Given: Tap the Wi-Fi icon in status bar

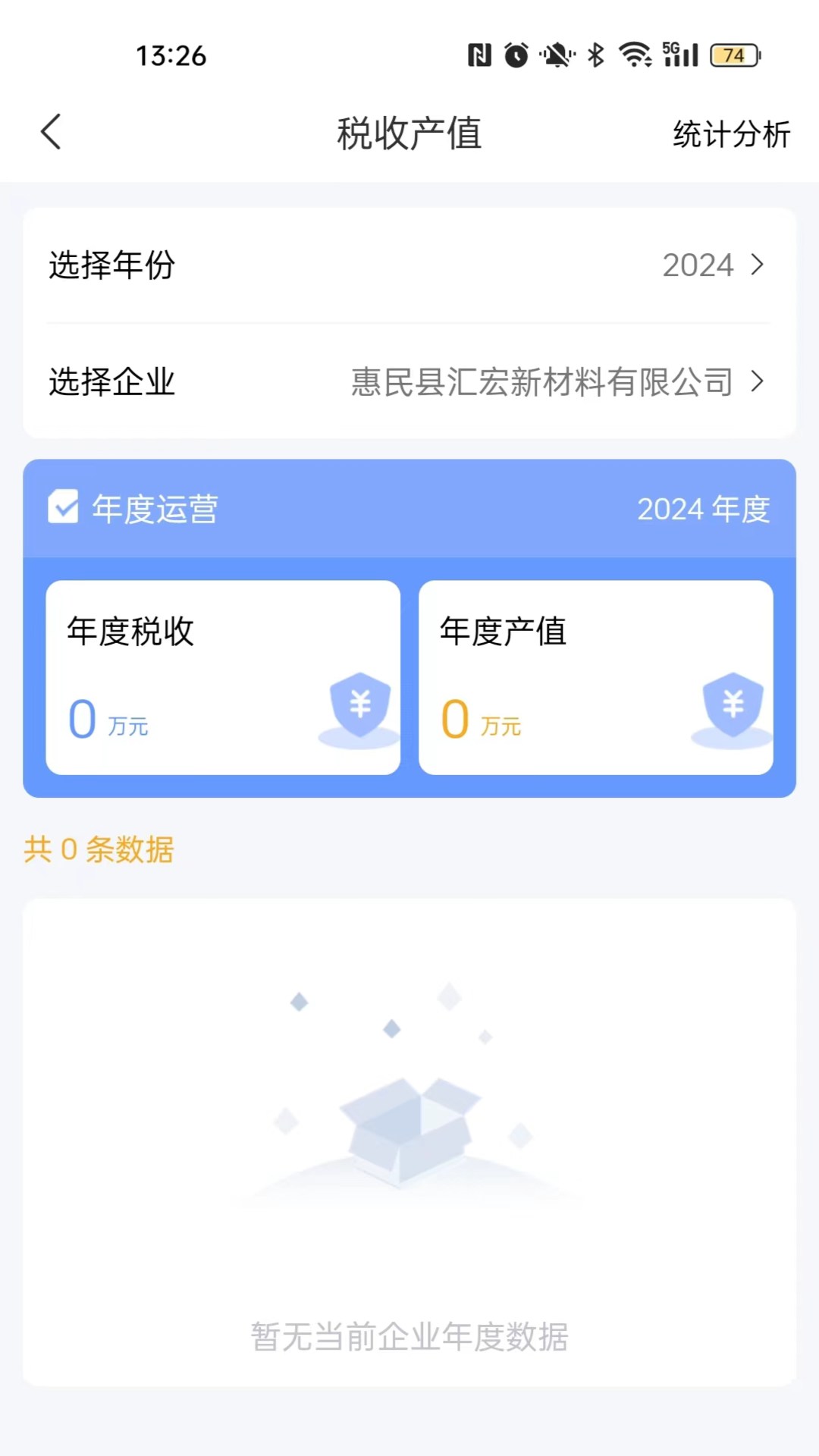Looking at the screenshot, I should 634,55.
